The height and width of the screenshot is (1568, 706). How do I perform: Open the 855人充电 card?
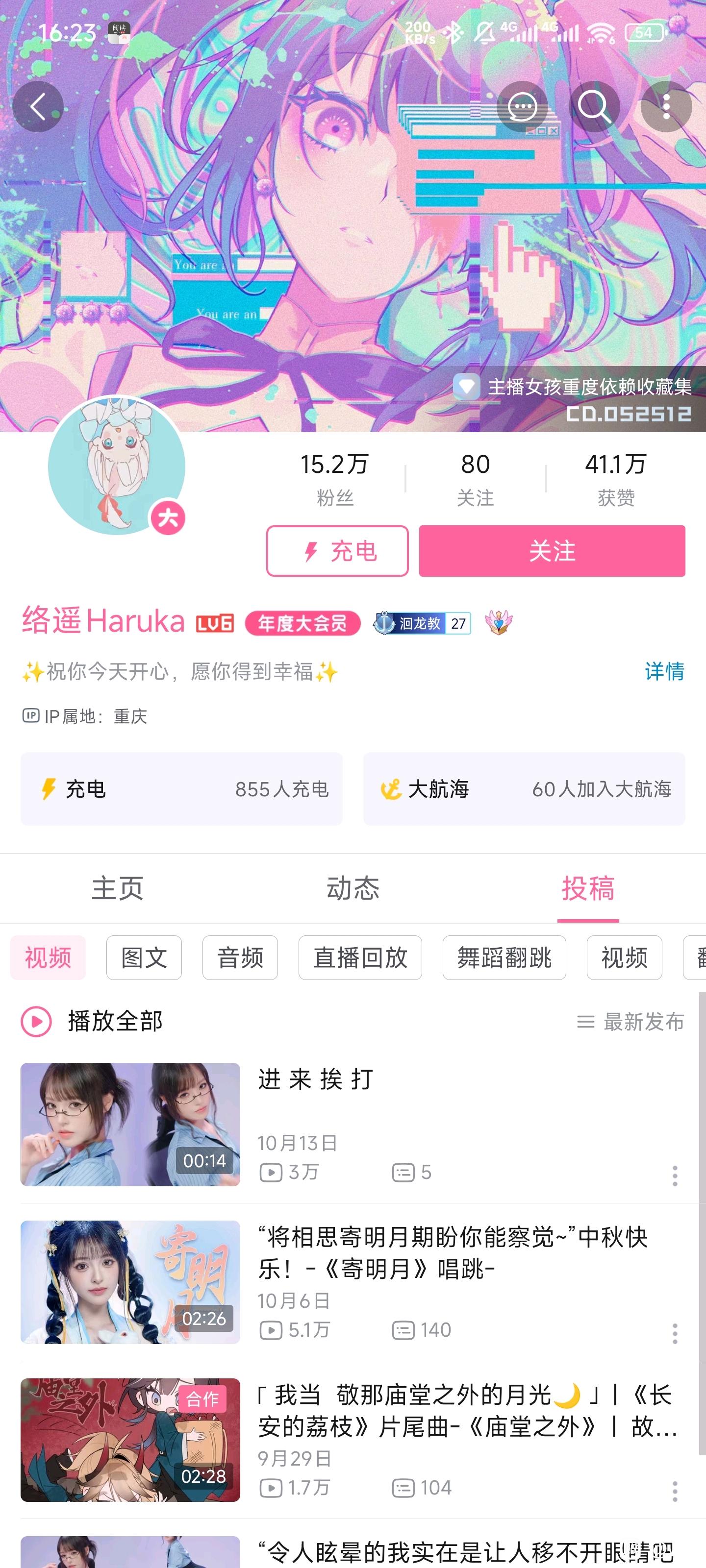[x=181, y=789]
